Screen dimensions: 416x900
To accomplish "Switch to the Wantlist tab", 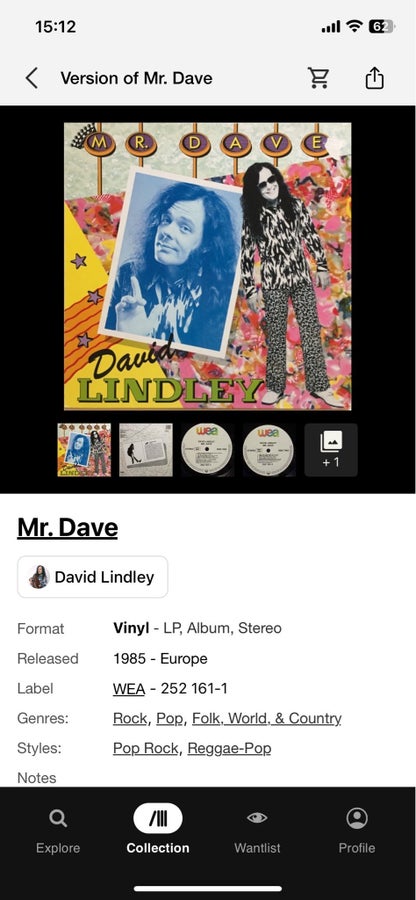I will (258, 830).
